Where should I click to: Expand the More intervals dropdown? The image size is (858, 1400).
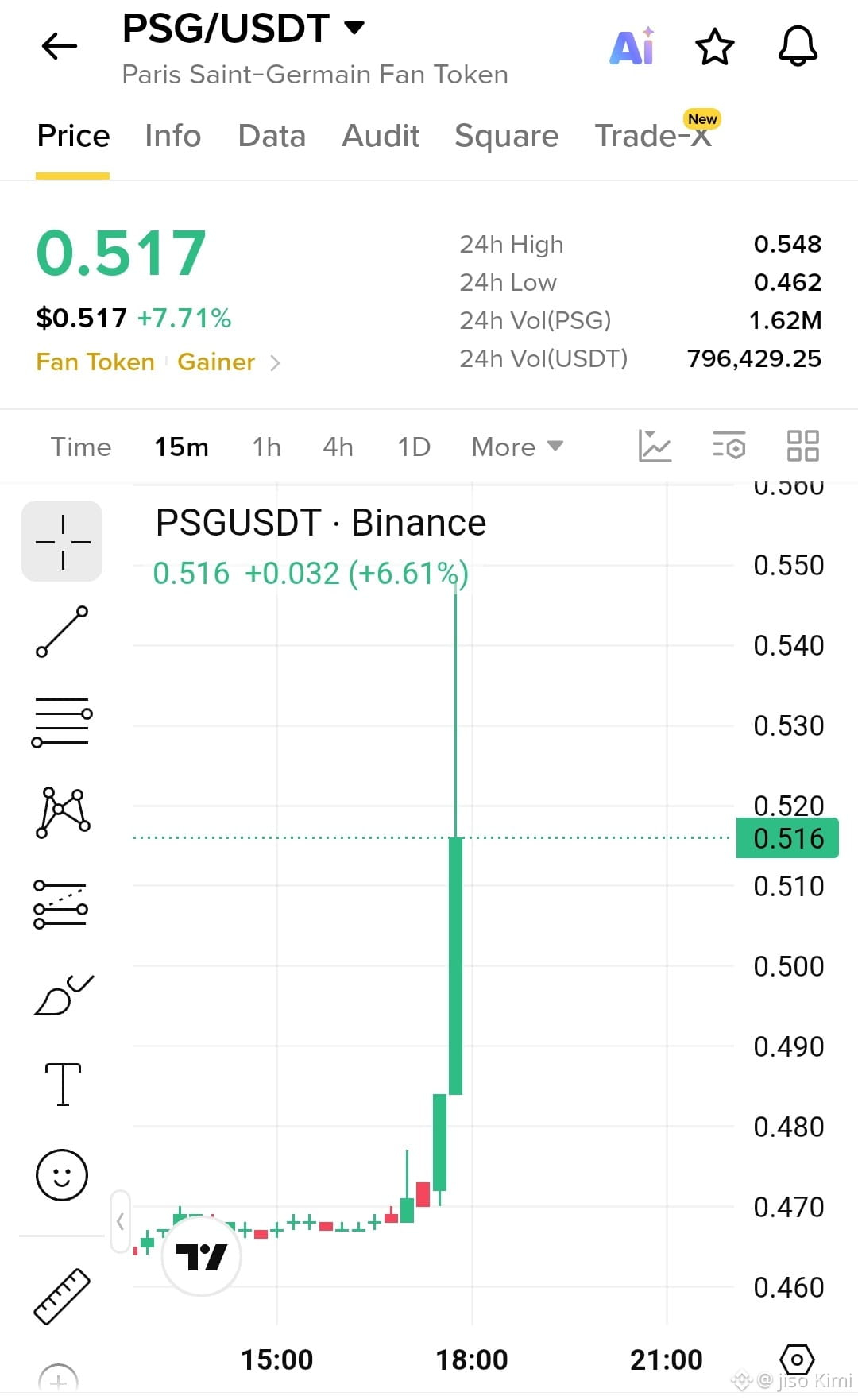[517, 447]
